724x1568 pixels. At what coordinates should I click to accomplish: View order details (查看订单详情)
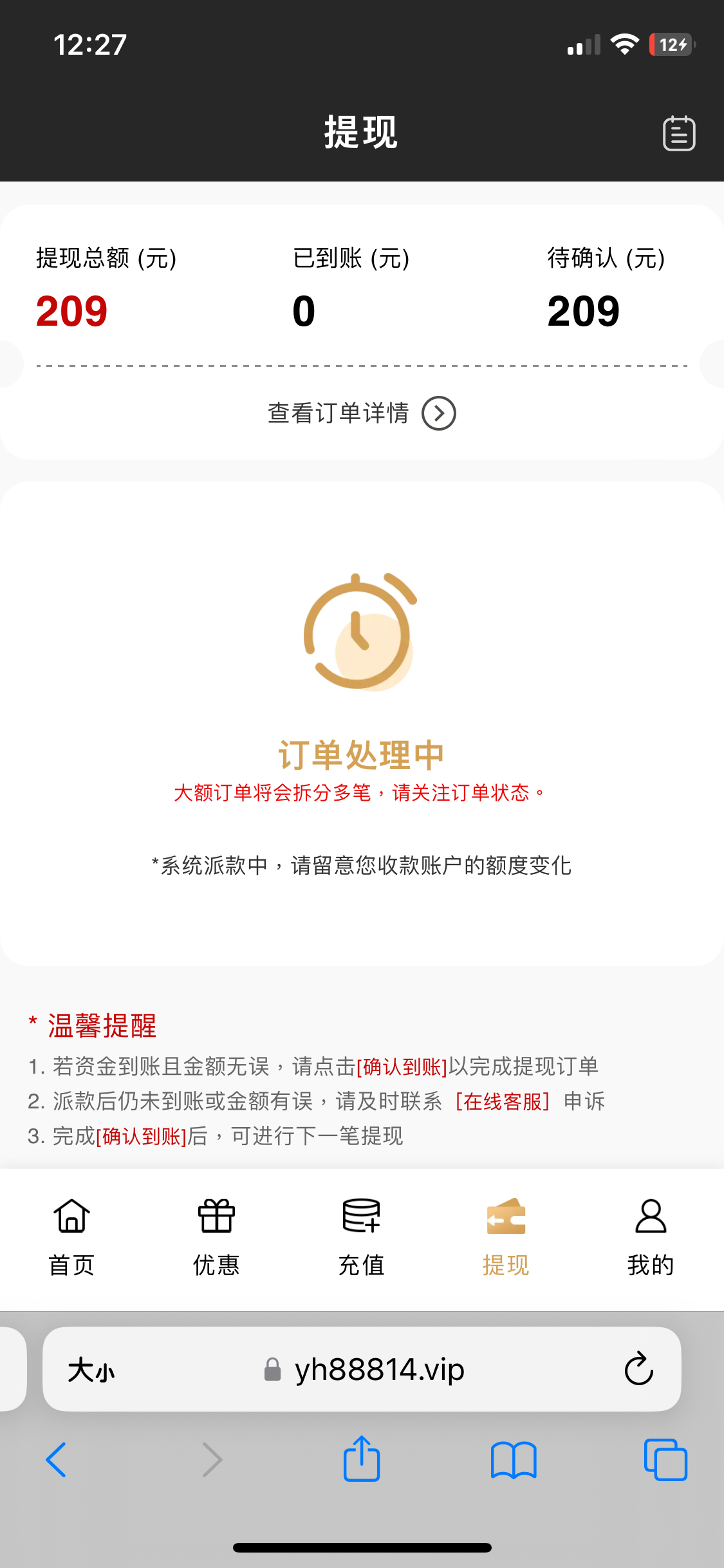[361, 413]
